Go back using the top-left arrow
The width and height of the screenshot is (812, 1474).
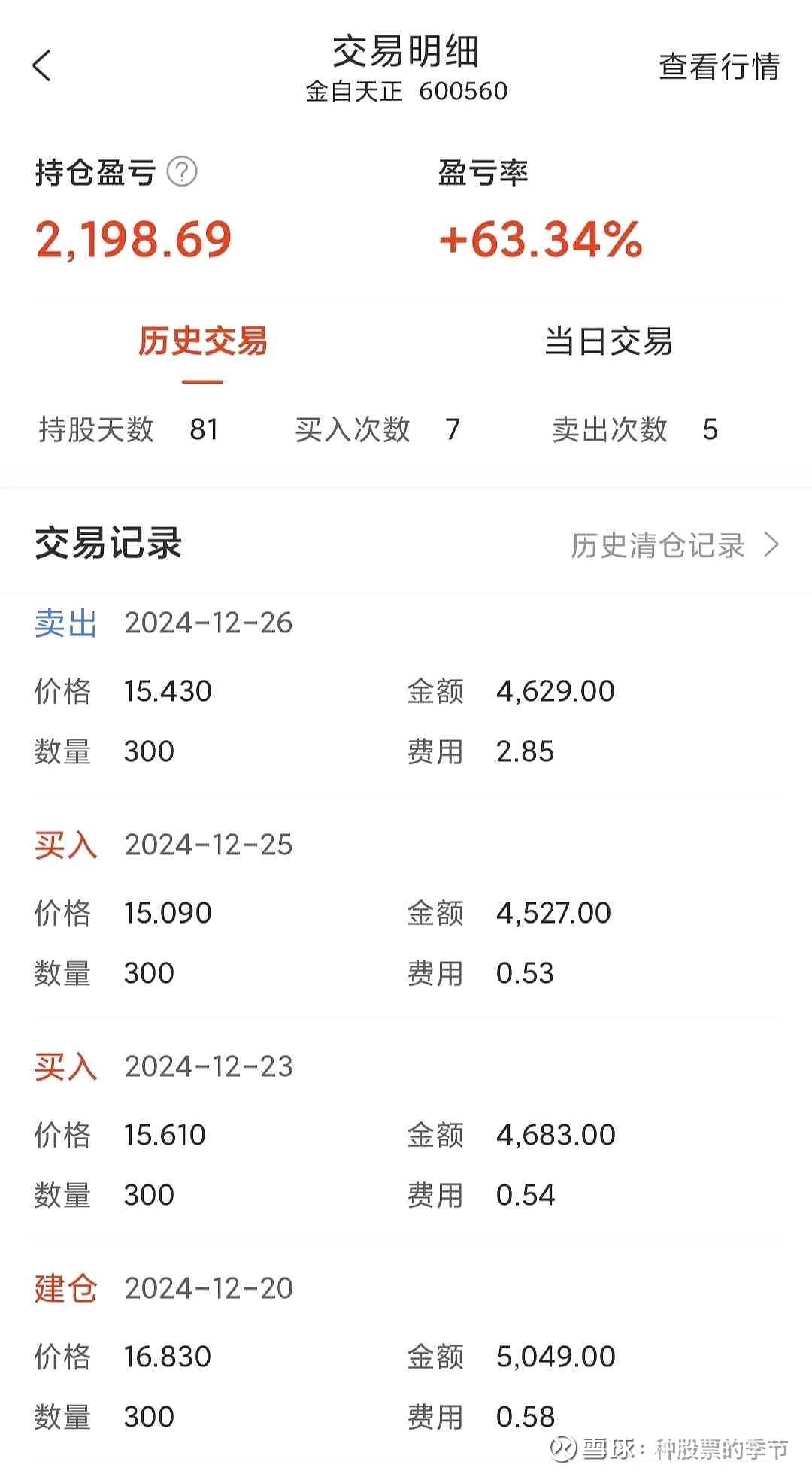click(x=42, y=65)
